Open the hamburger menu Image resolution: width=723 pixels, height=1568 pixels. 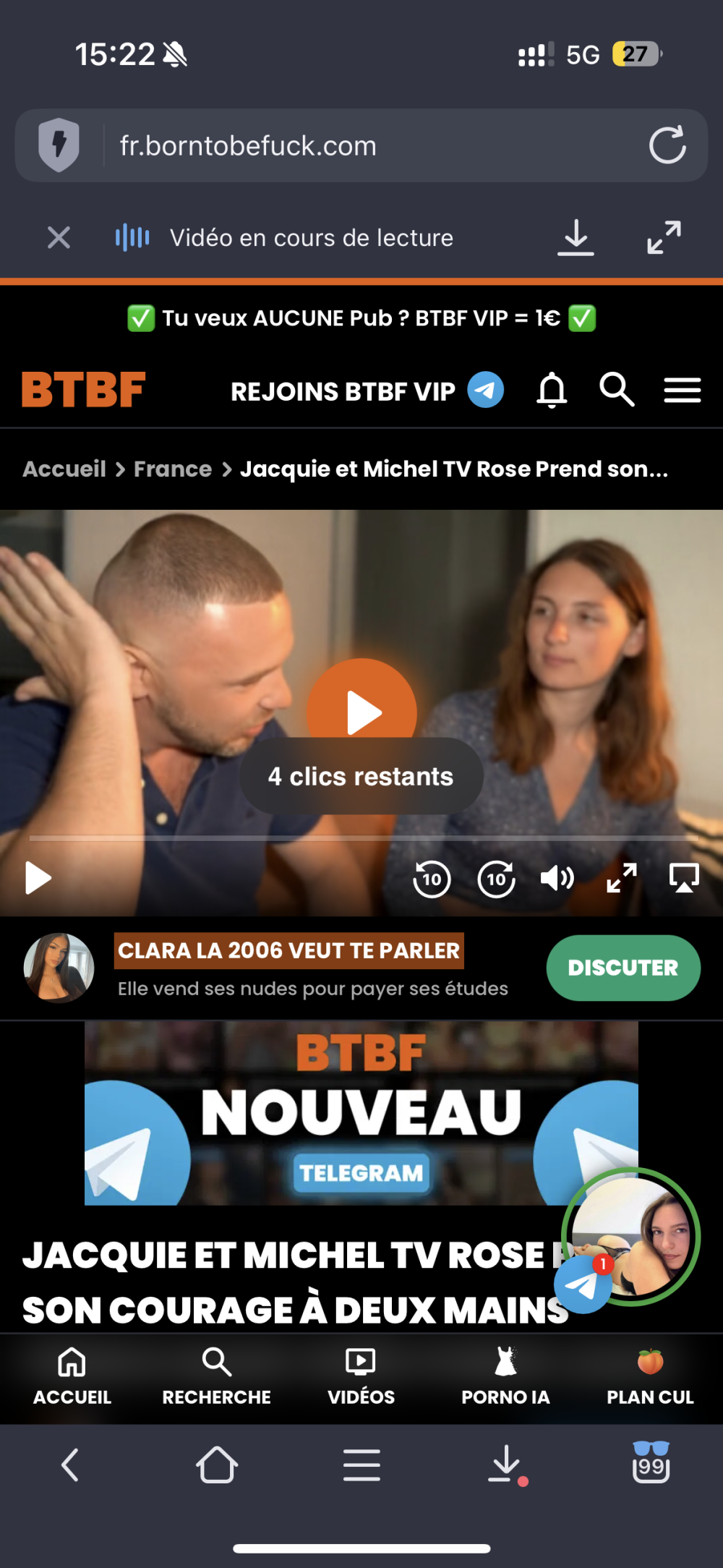(683, 391)
